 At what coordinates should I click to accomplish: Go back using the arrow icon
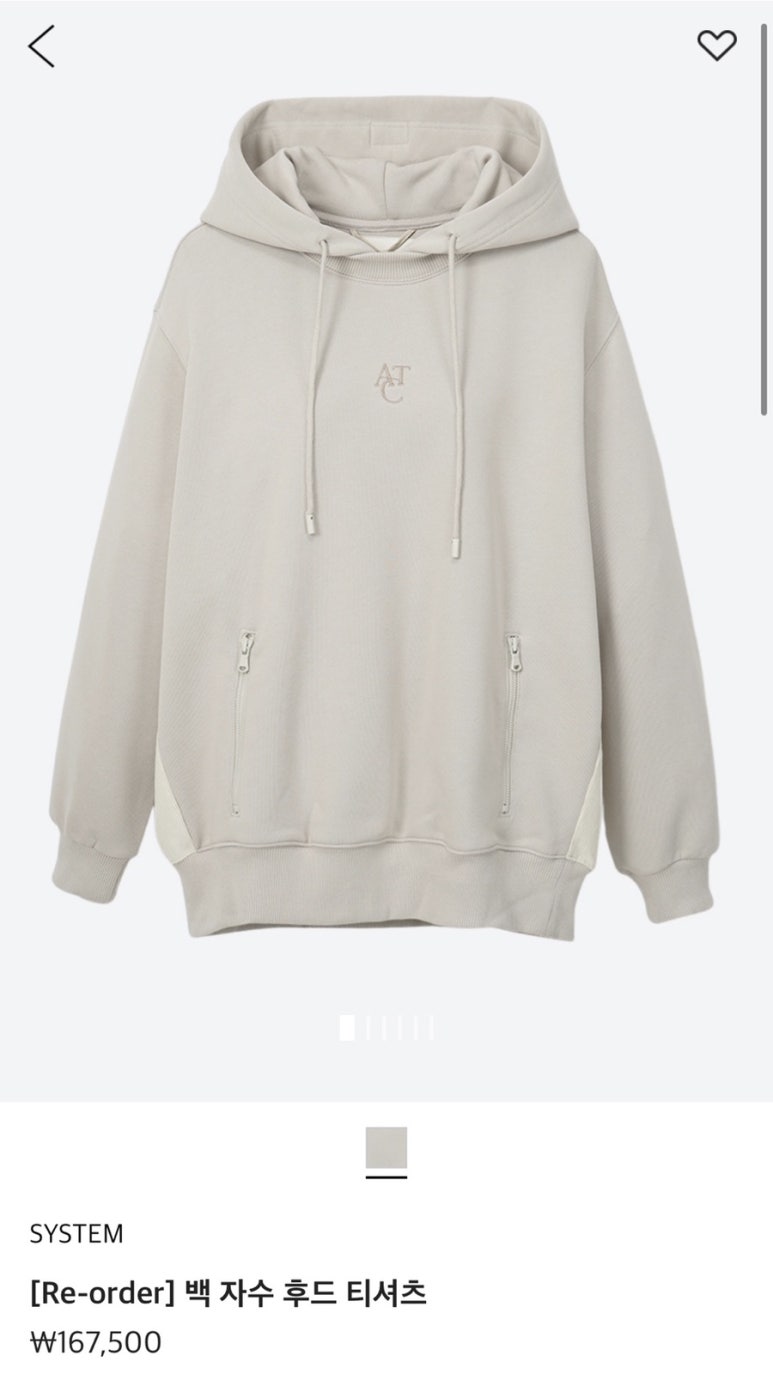[x=41, y=46]
